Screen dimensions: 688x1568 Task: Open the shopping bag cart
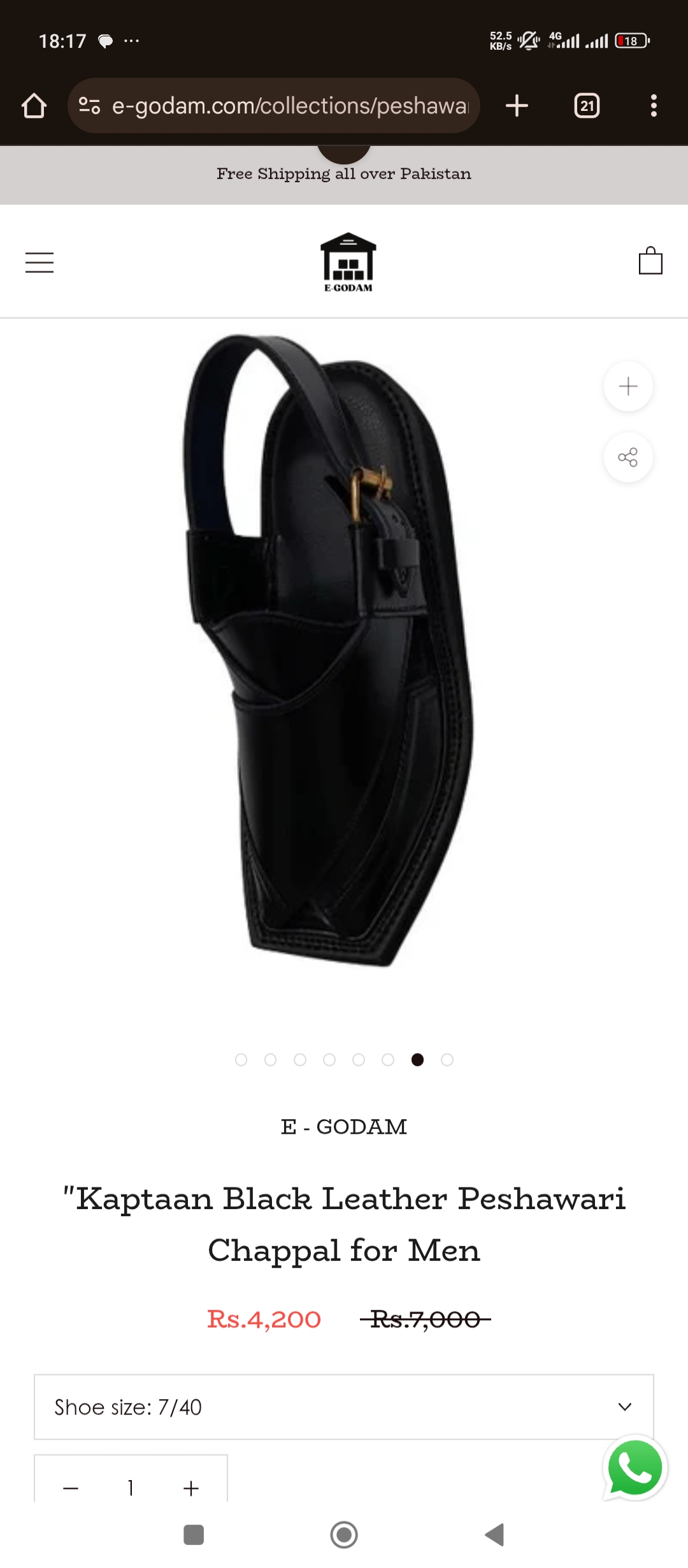(x=650, y=261)
